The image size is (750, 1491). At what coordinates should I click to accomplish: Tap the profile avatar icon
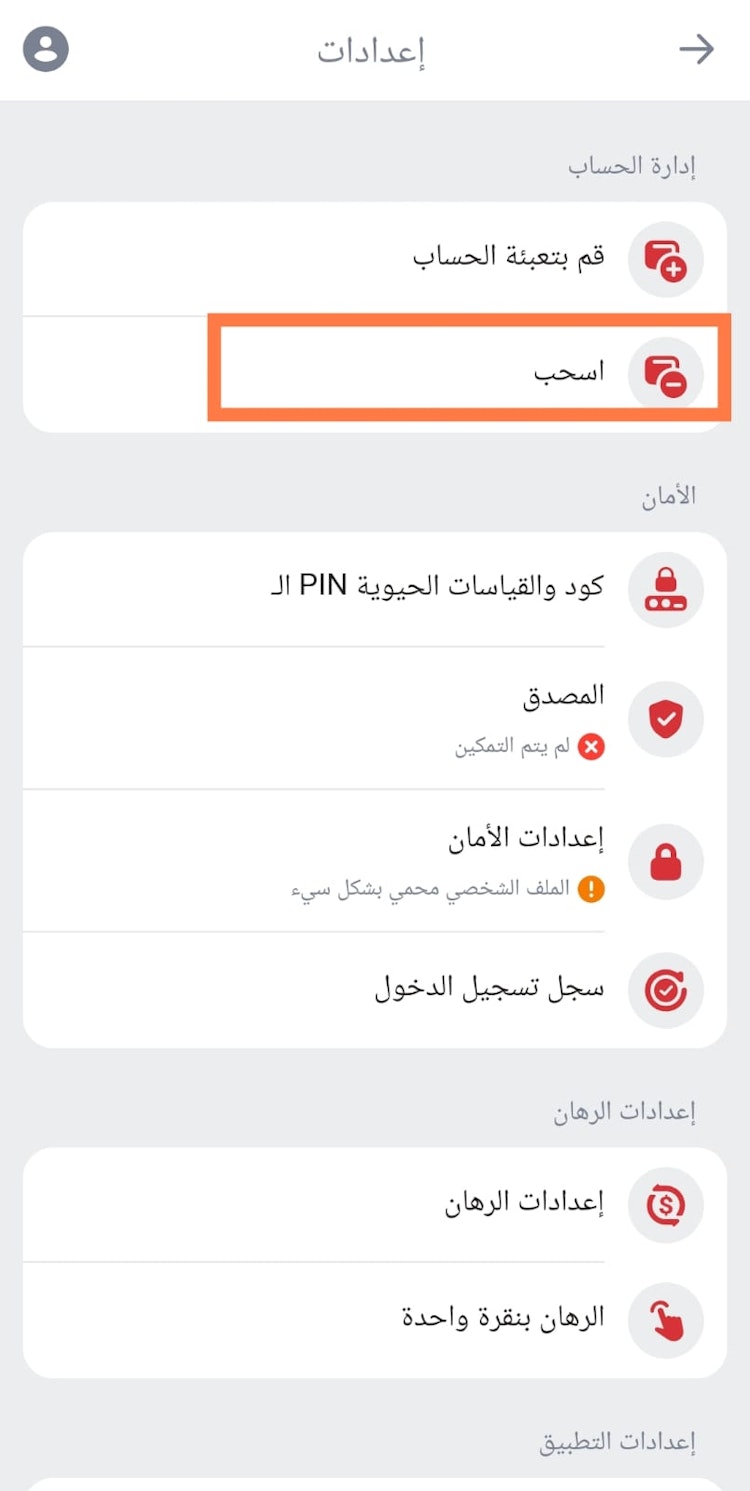[44, 47]
